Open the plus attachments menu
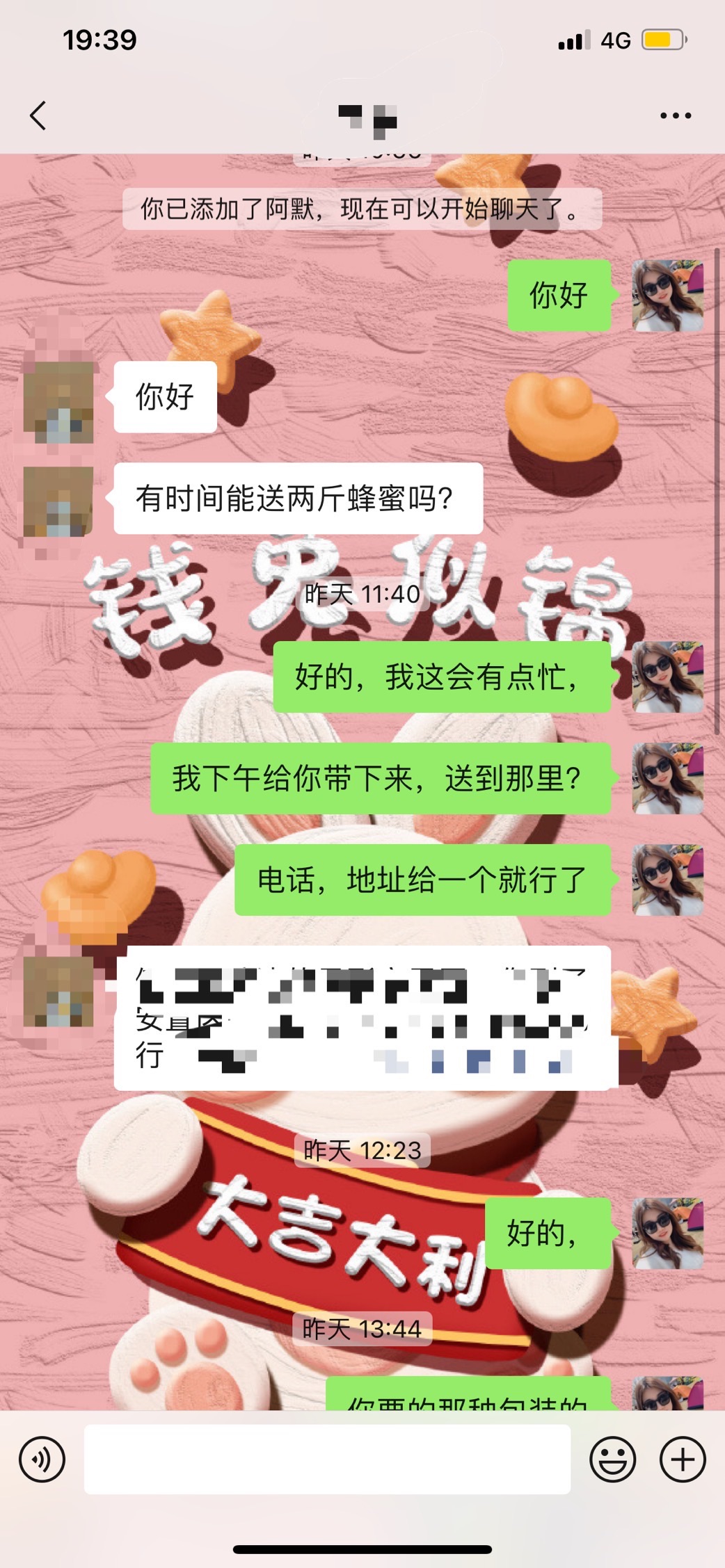725x1568 pixels. click(x=682, y=1459)
